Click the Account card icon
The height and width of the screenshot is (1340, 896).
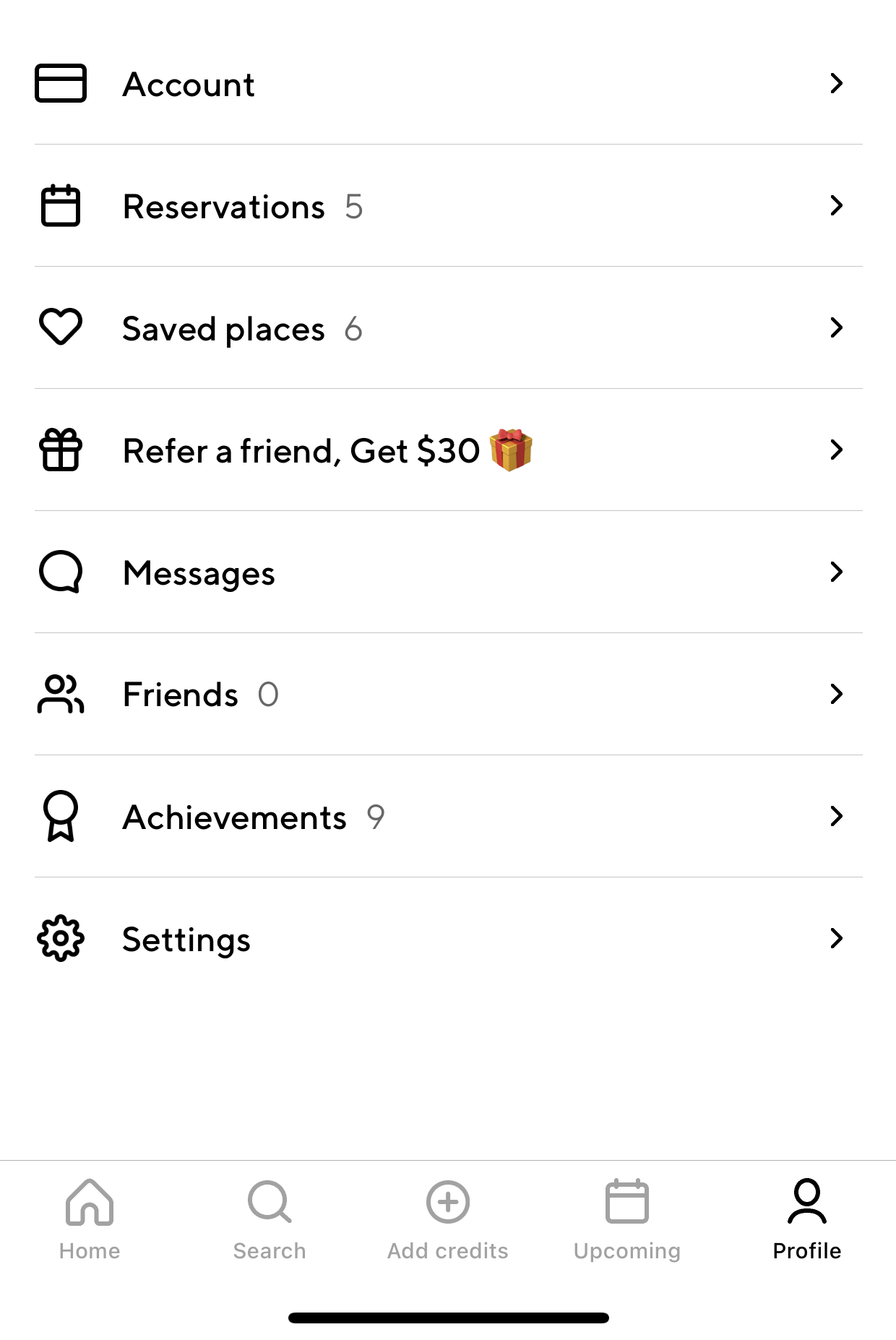point(61,83)
